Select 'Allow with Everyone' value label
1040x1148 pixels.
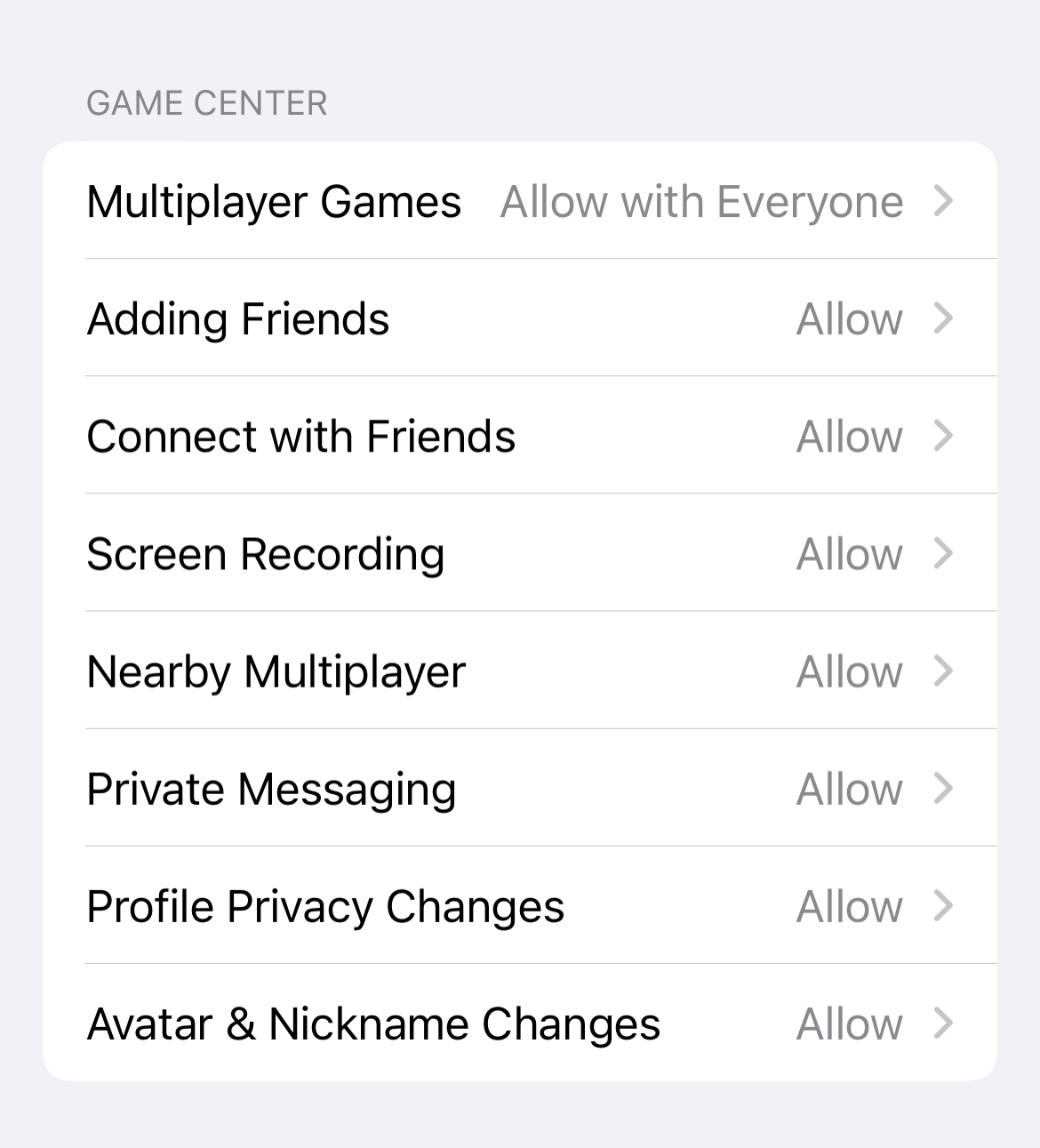(x=701, y=202)
